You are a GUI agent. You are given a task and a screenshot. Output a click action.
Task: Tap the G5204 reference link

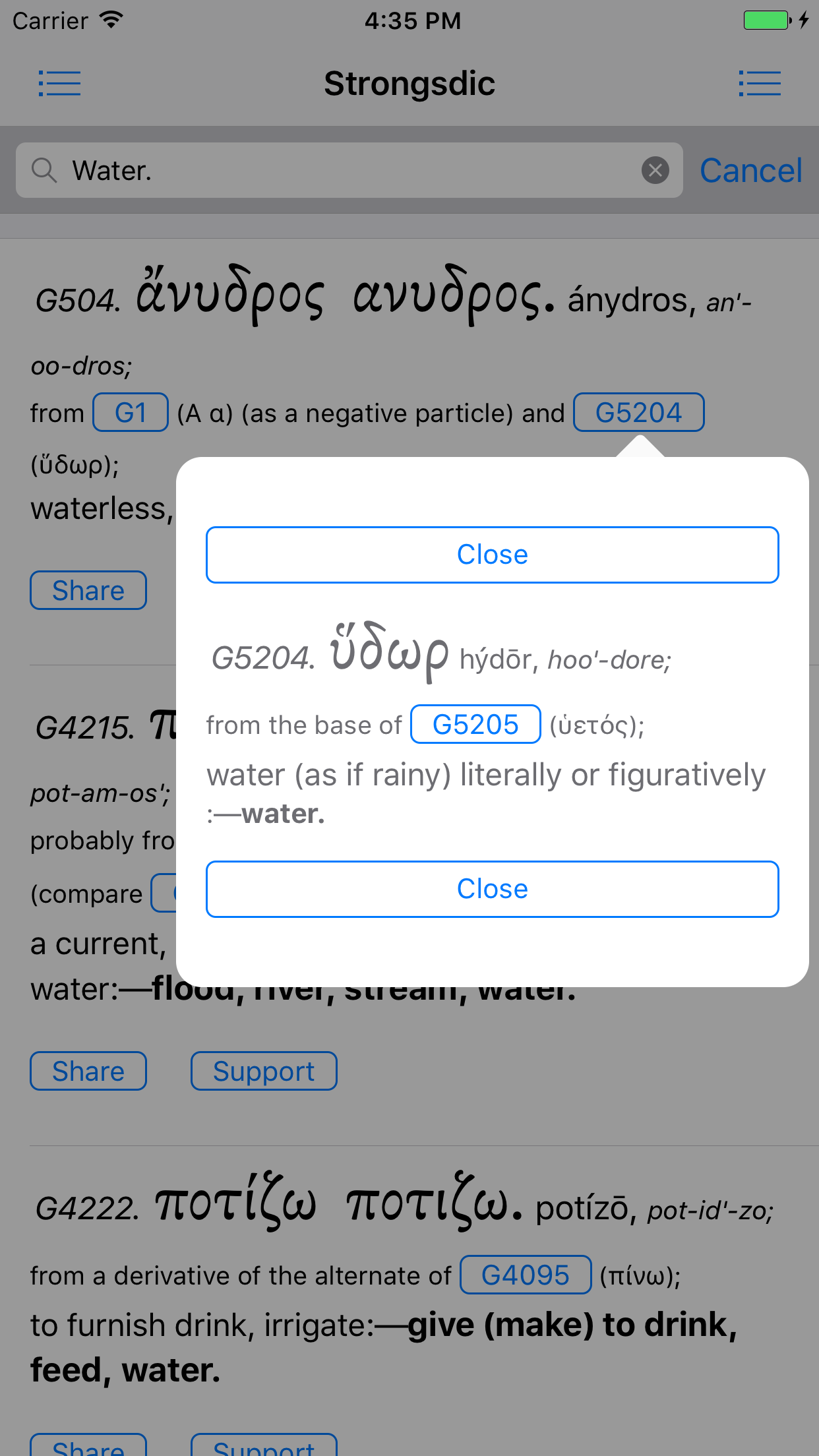coord(638,413)
